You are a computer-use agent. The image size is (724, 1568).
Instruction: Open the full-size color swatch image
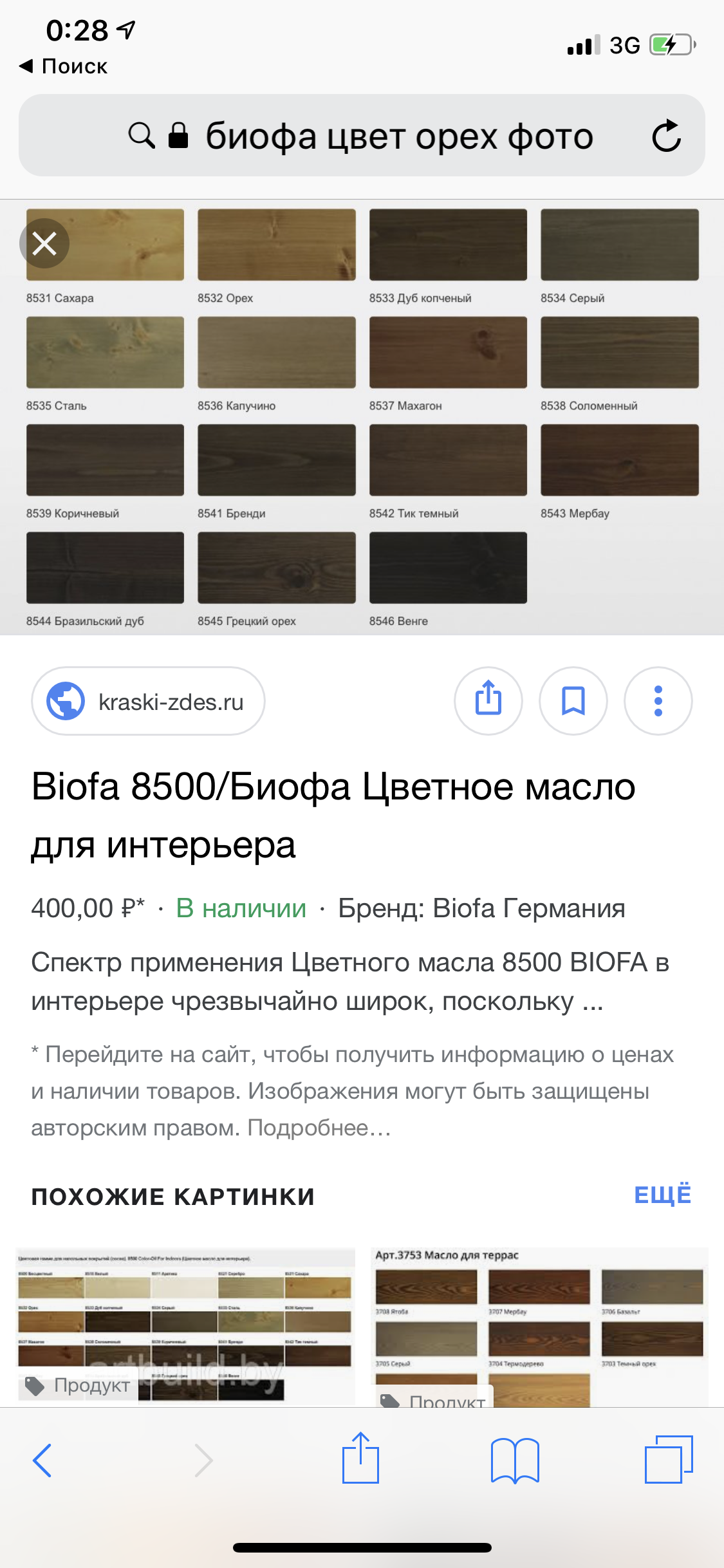362,417
